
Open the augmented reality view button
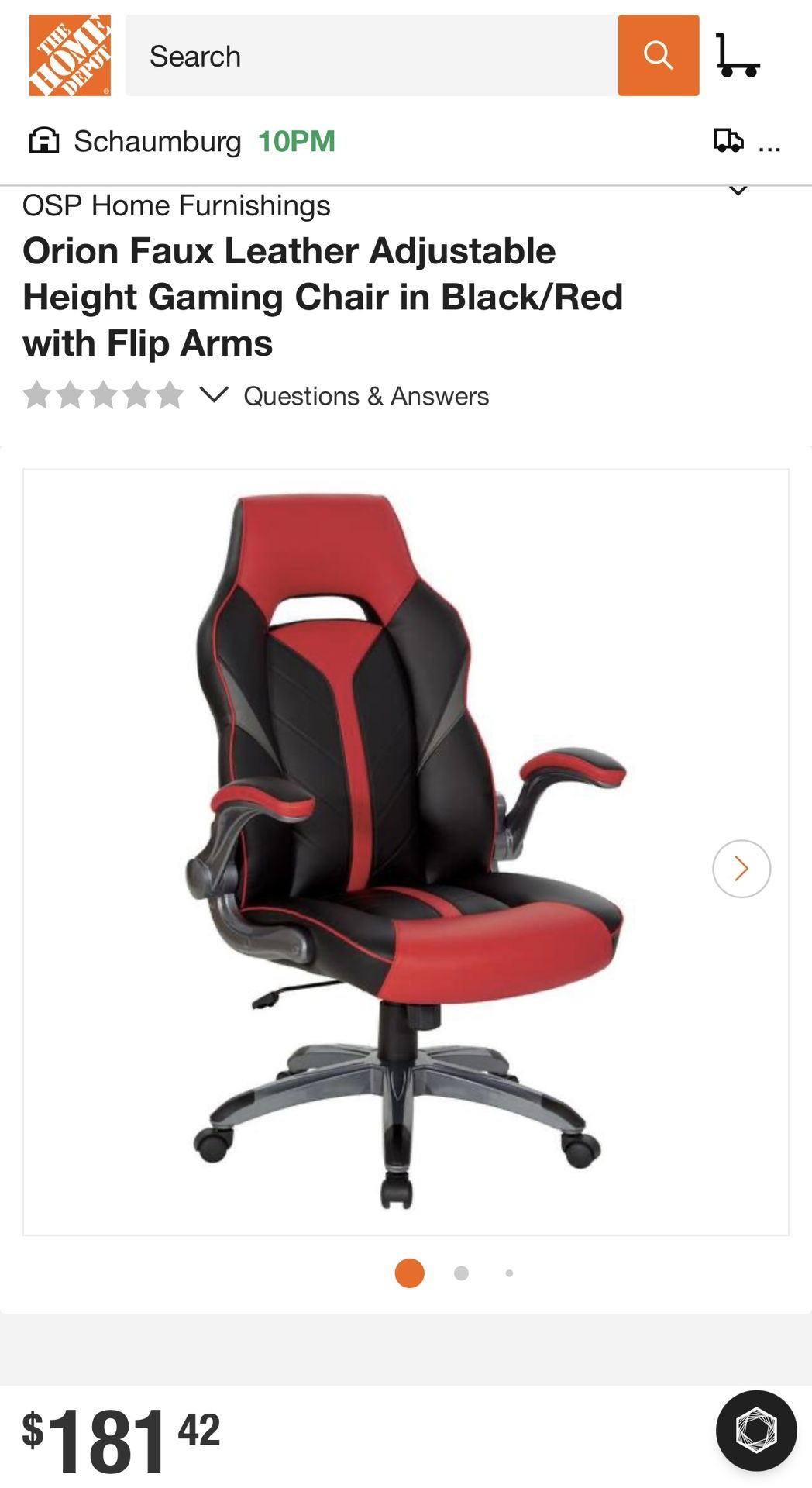click(x=756, y=1431)
